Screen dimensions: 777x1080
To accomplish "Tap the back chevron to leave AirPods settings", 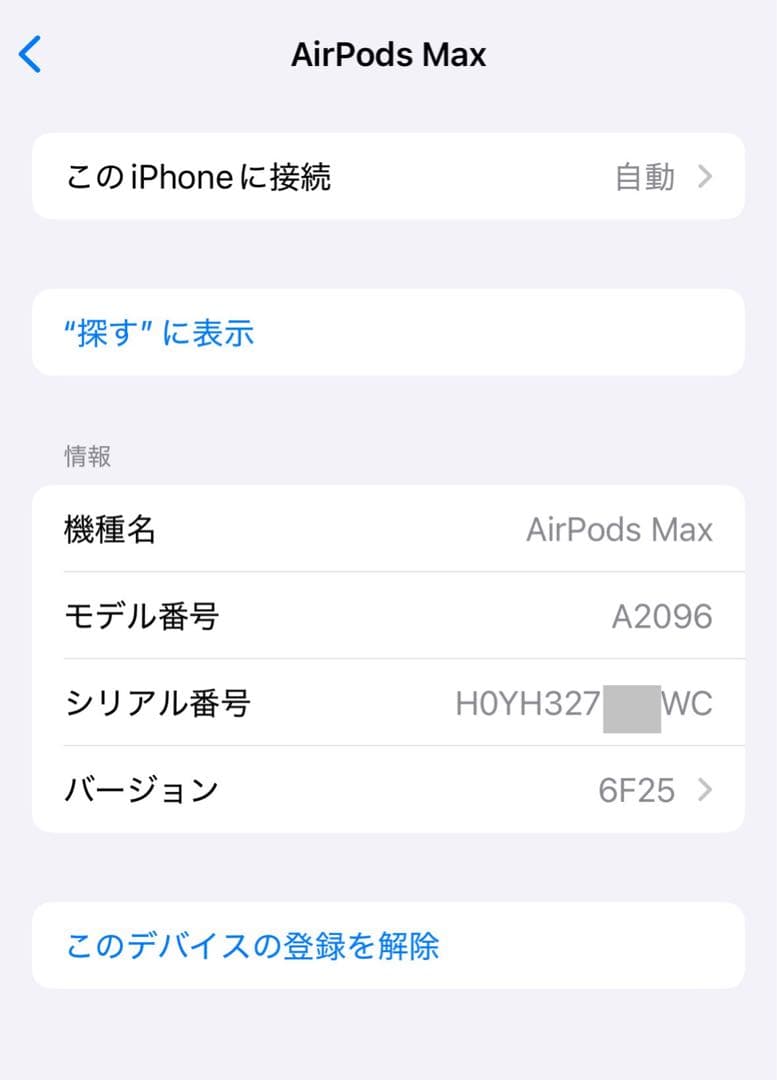I will [x=30, y=54].
